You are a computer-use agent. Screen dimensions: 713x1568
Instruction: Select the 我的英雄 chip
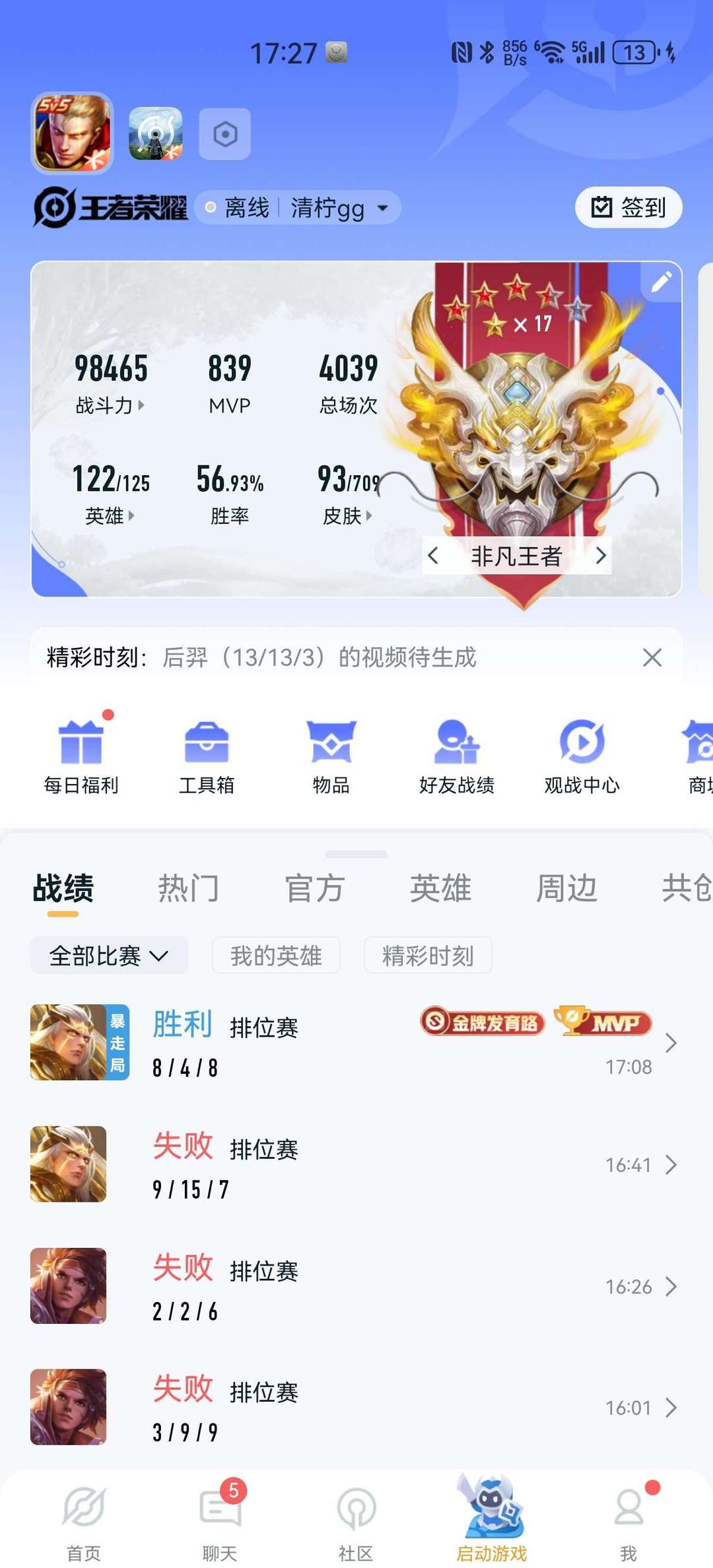tap(276, 955)
